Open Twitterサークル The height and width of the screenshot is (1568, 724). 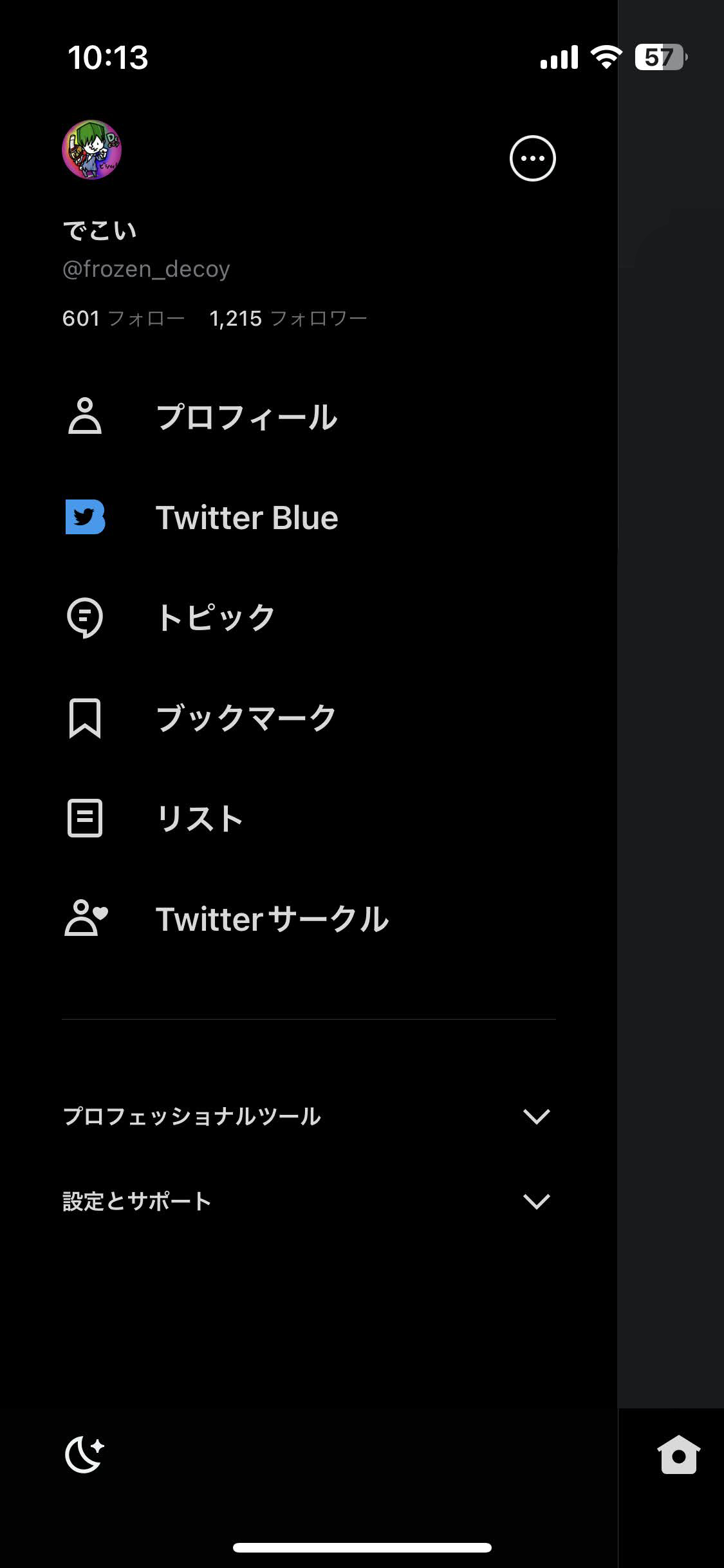308,919
